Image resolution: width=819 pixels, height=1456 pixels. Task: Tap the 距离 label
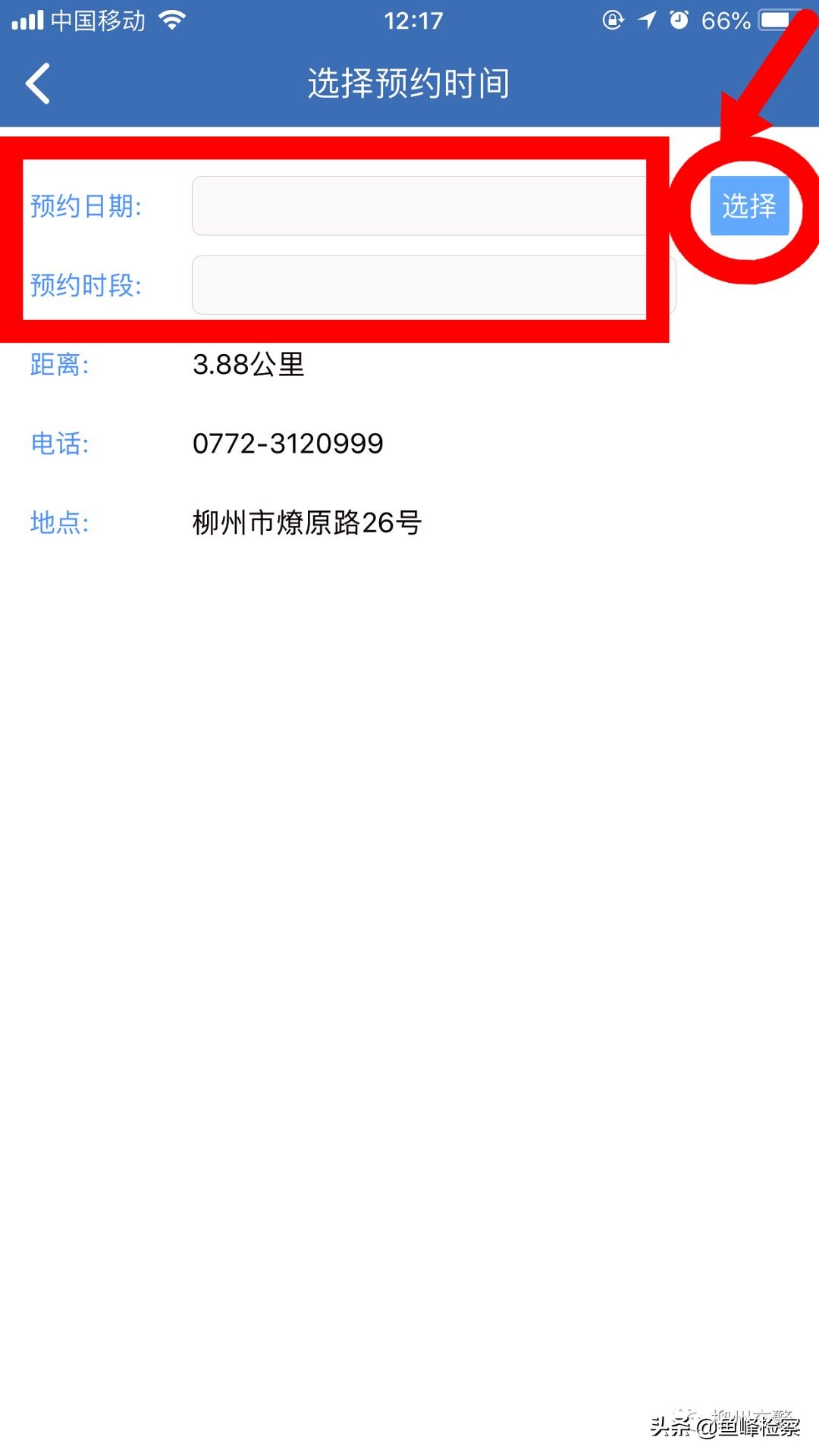61,366
